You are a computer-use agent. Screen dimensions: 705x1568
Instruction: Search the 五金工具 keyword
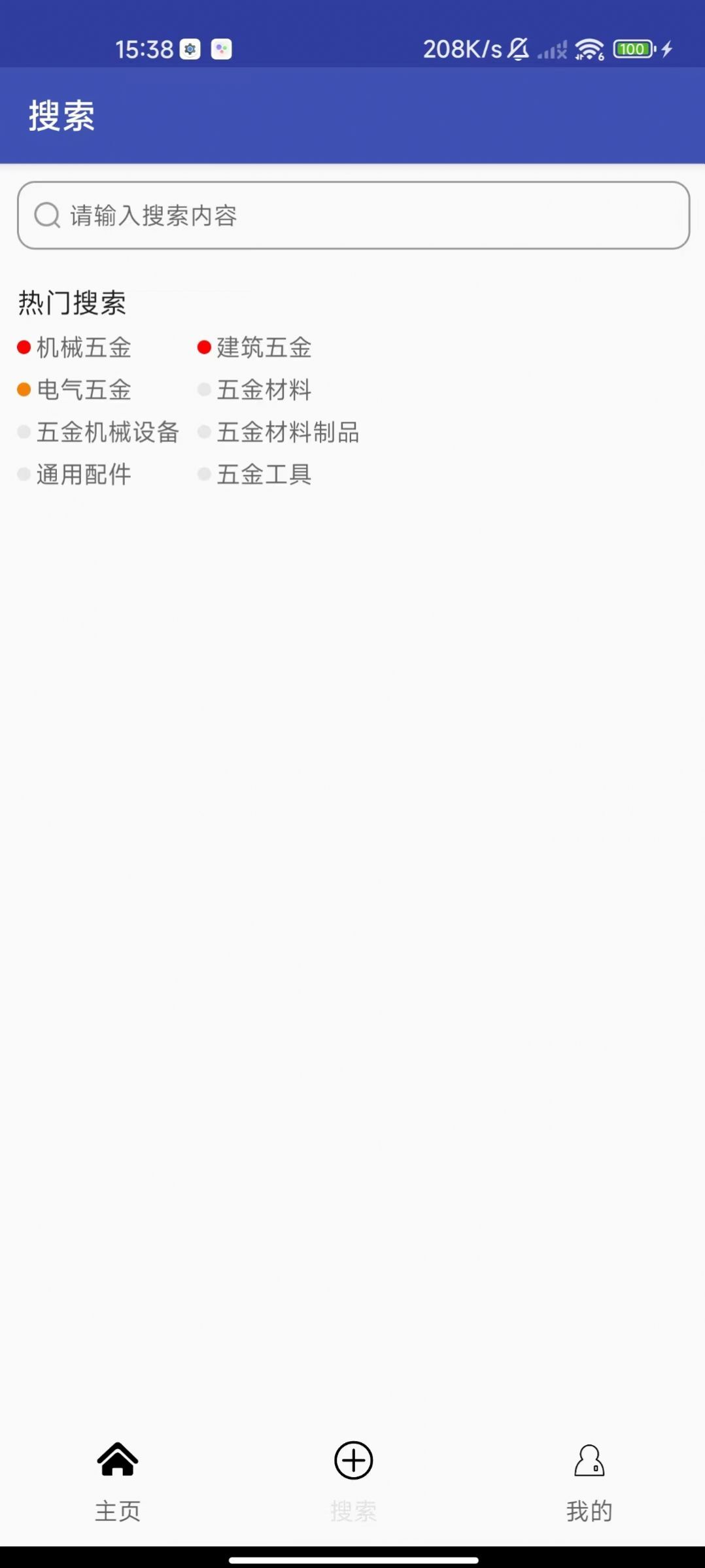264,474
